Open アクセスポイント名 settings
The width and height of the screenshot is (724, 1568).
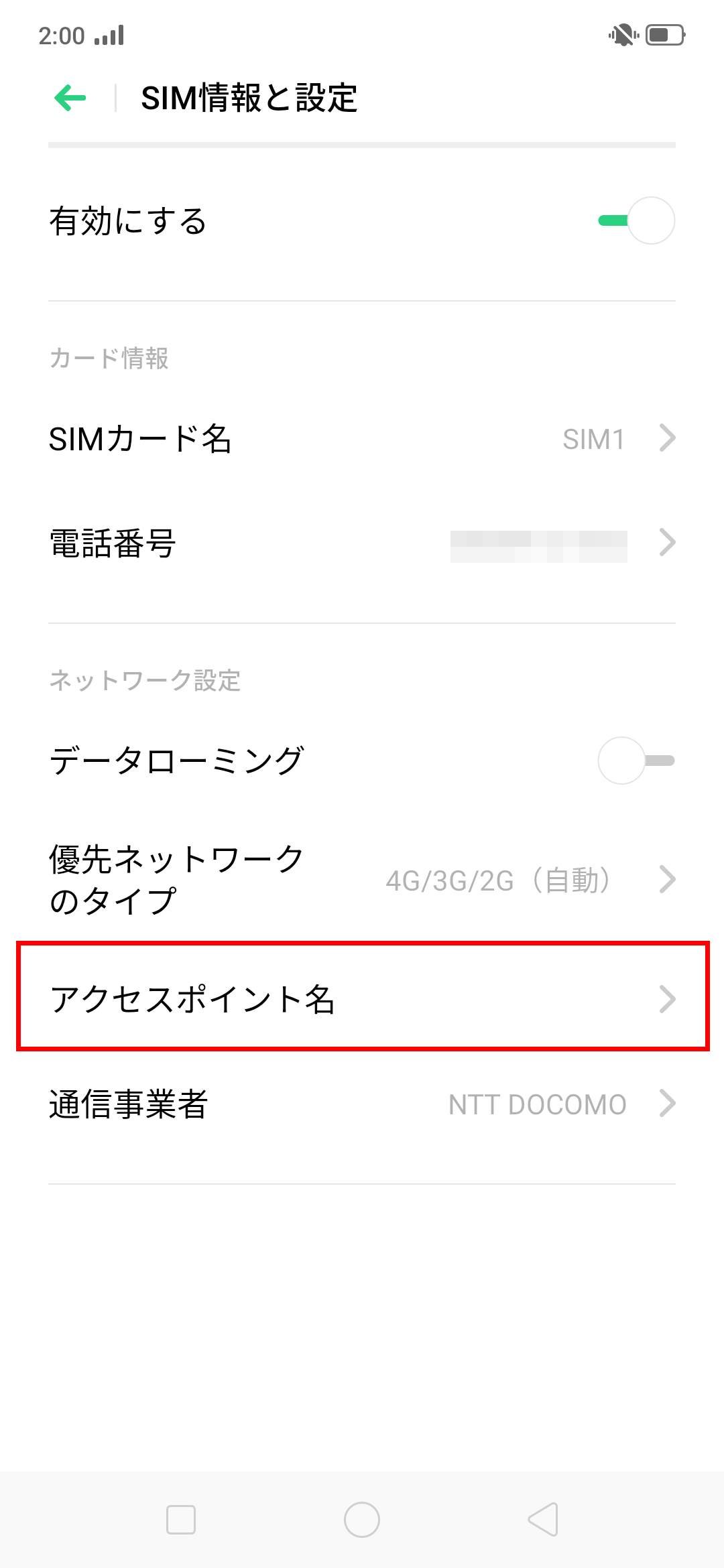click(x=362, y=998)
